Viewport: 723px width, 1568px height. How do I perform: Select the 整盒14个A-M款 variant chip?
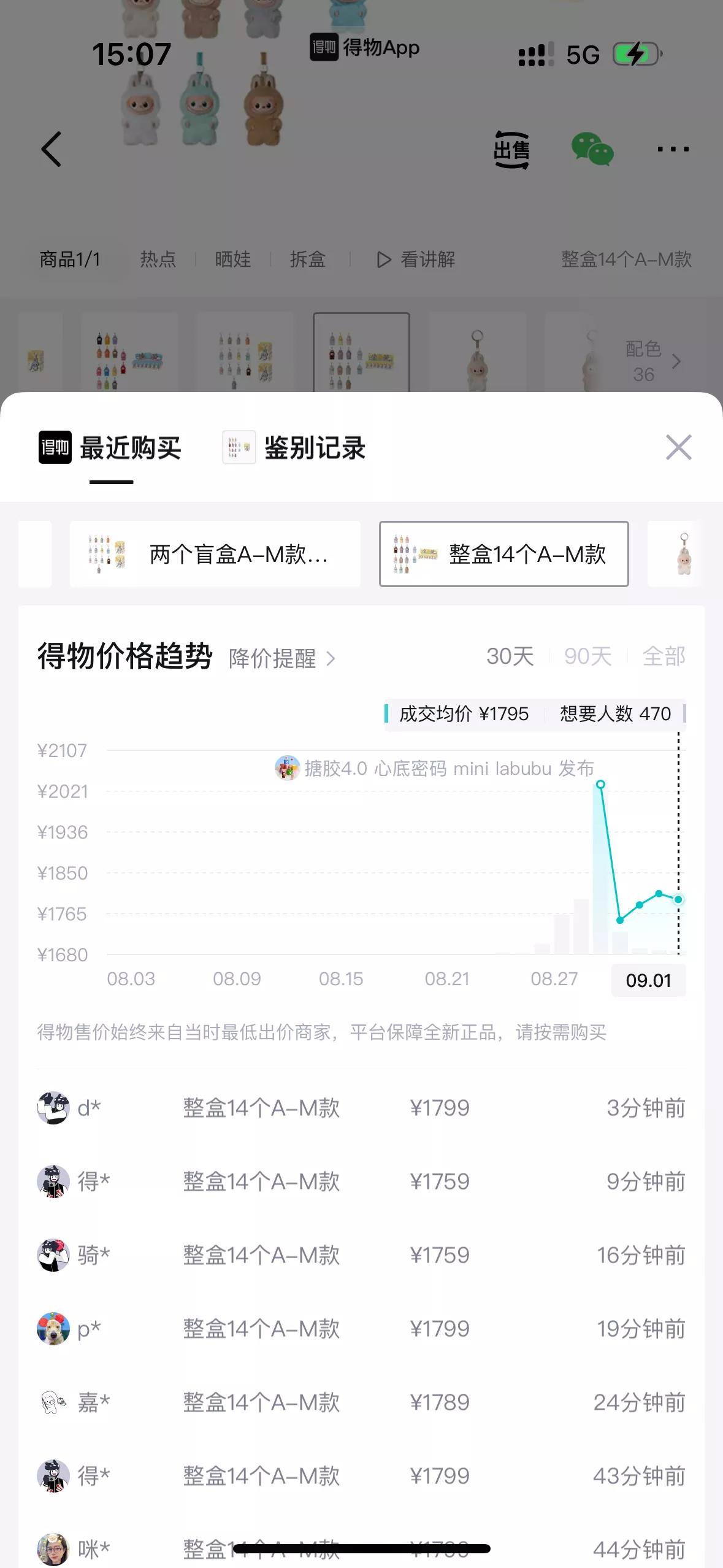pyautogui.click(x=503, y=554)
